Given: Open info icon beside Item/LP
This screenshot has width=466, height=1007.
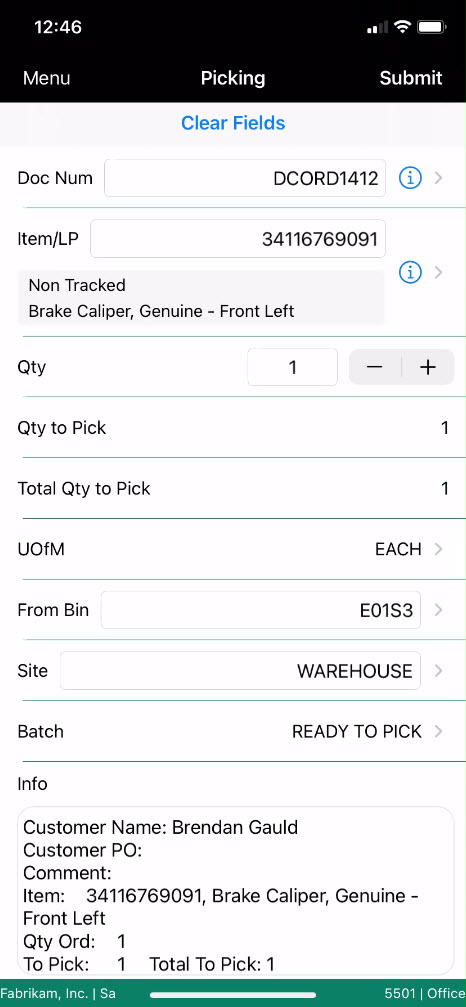Looking at the screenshot, I should (410, 273).
